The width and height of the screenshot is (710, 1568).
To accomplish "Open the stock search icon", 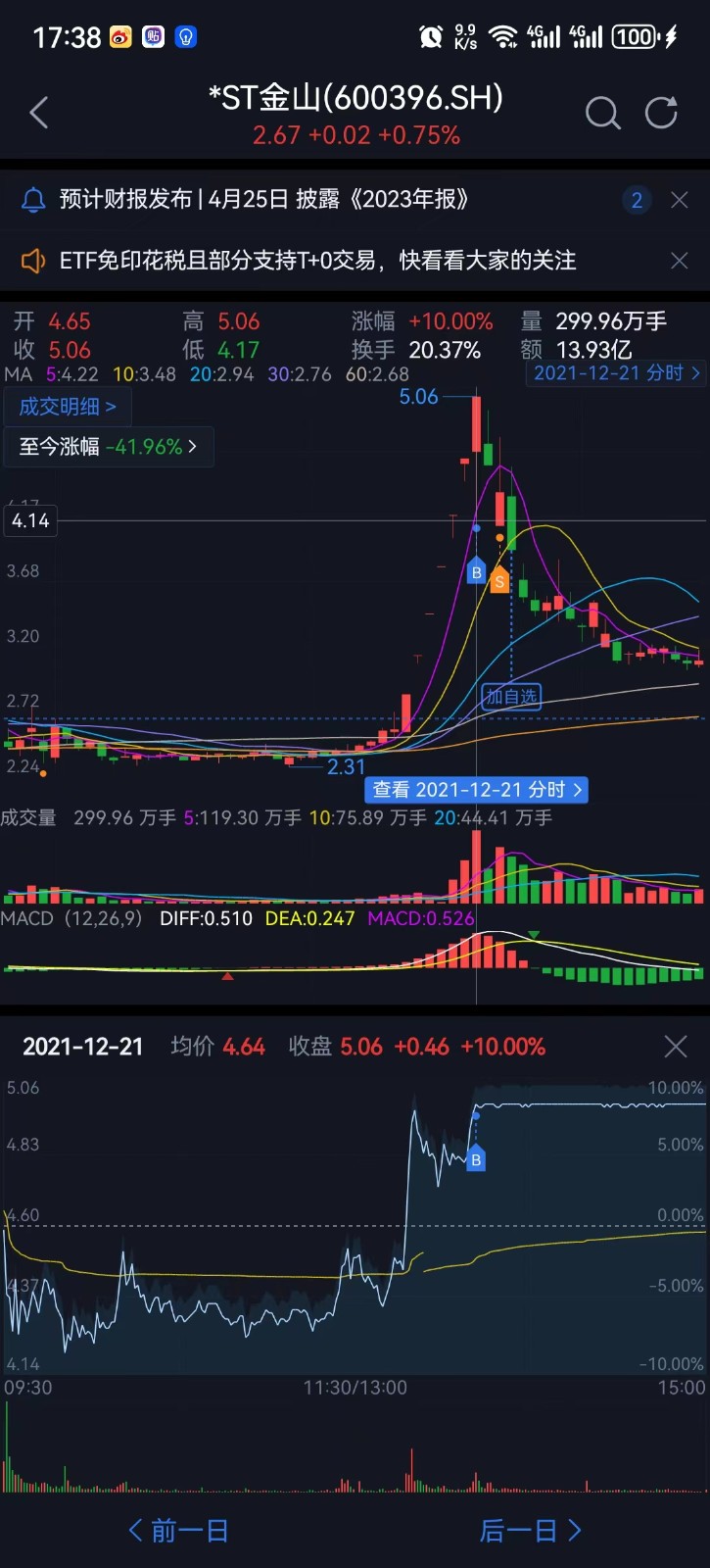I will tap(602, 114).
